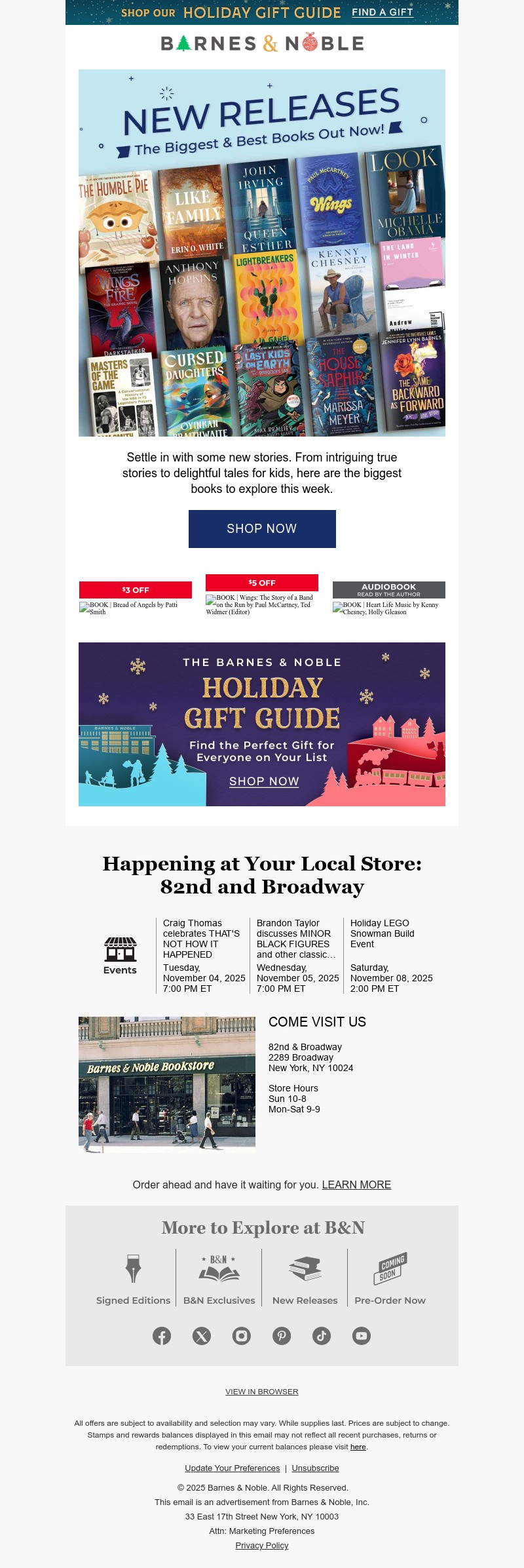Image resolution: width=524 pixels, height=1568 pixels.
Task: Open the Holiday Gift Guide SHOP NOW link
Action: pos(264,781)
